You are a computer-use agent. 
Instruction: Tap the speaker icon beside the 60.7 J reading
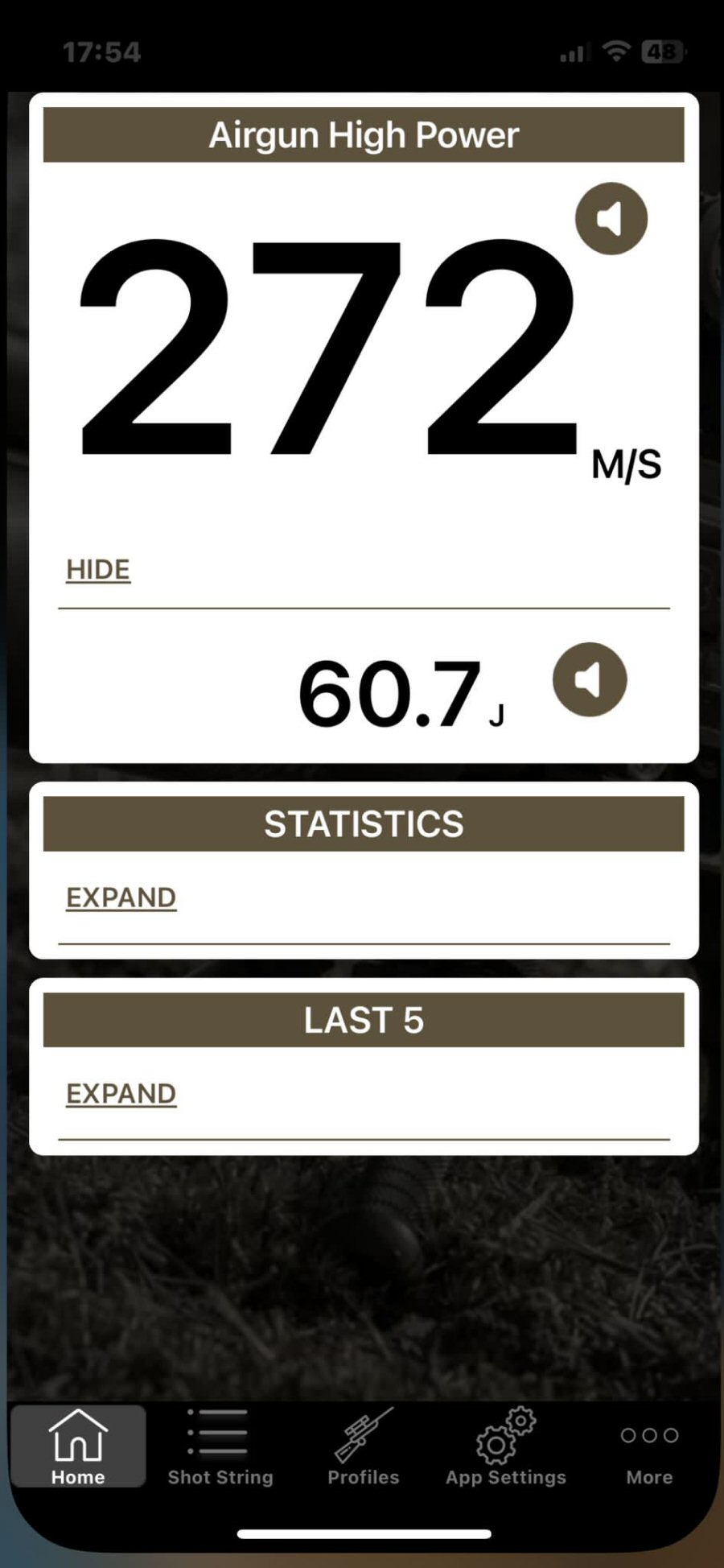coord(589,680)
